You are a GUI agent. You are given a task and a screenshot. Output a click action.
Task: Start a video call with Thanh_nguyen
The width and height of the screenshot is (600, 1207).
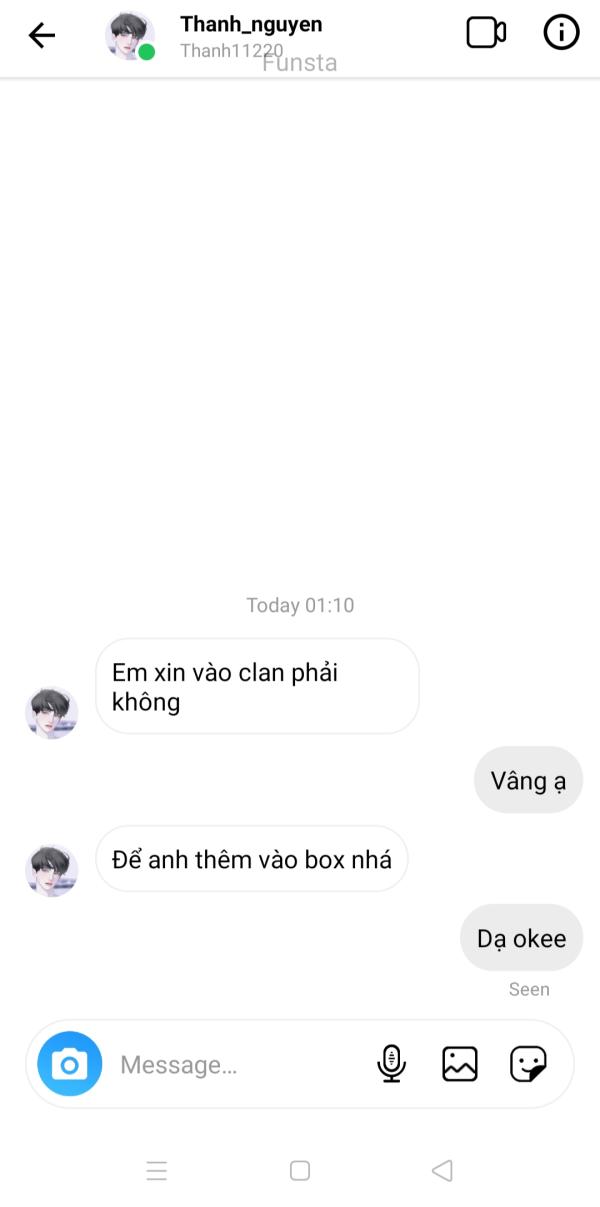[486, 33]
